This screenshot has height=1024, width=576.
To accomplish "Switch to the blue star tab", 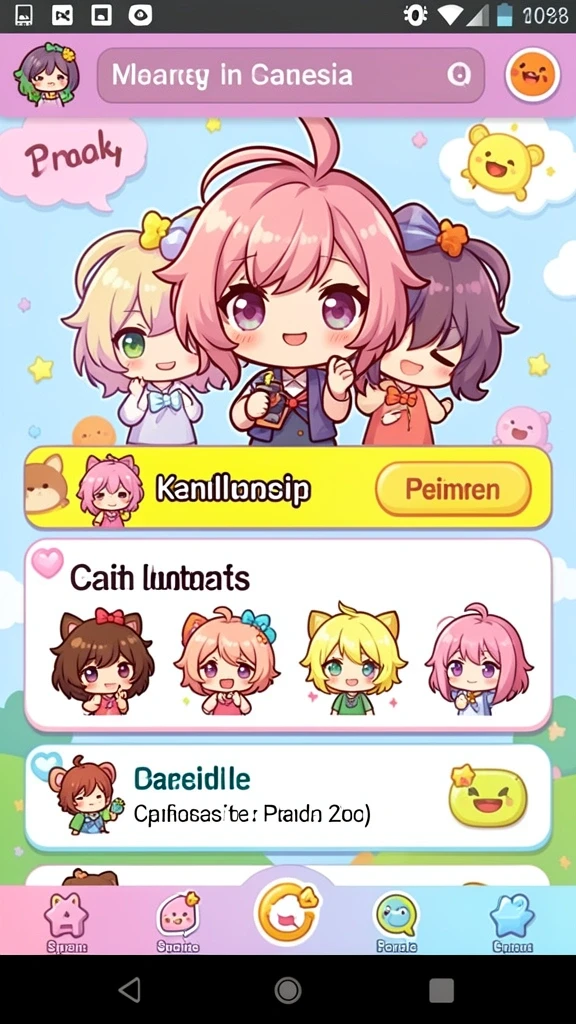I will tap(512, 921).
